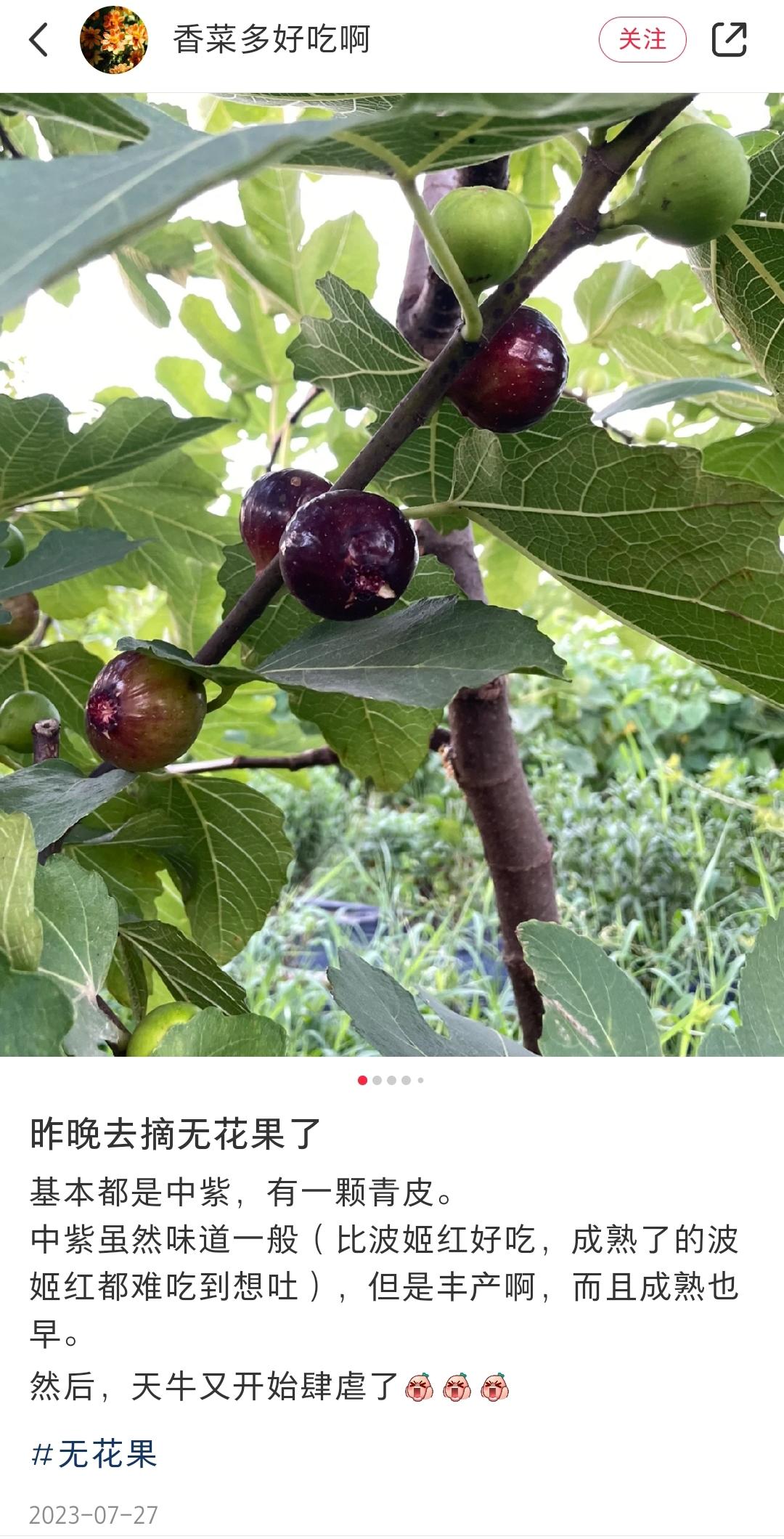Jump to the second carousel dot
This screenshot has width=784, height=1539.
pos(377,1081)
